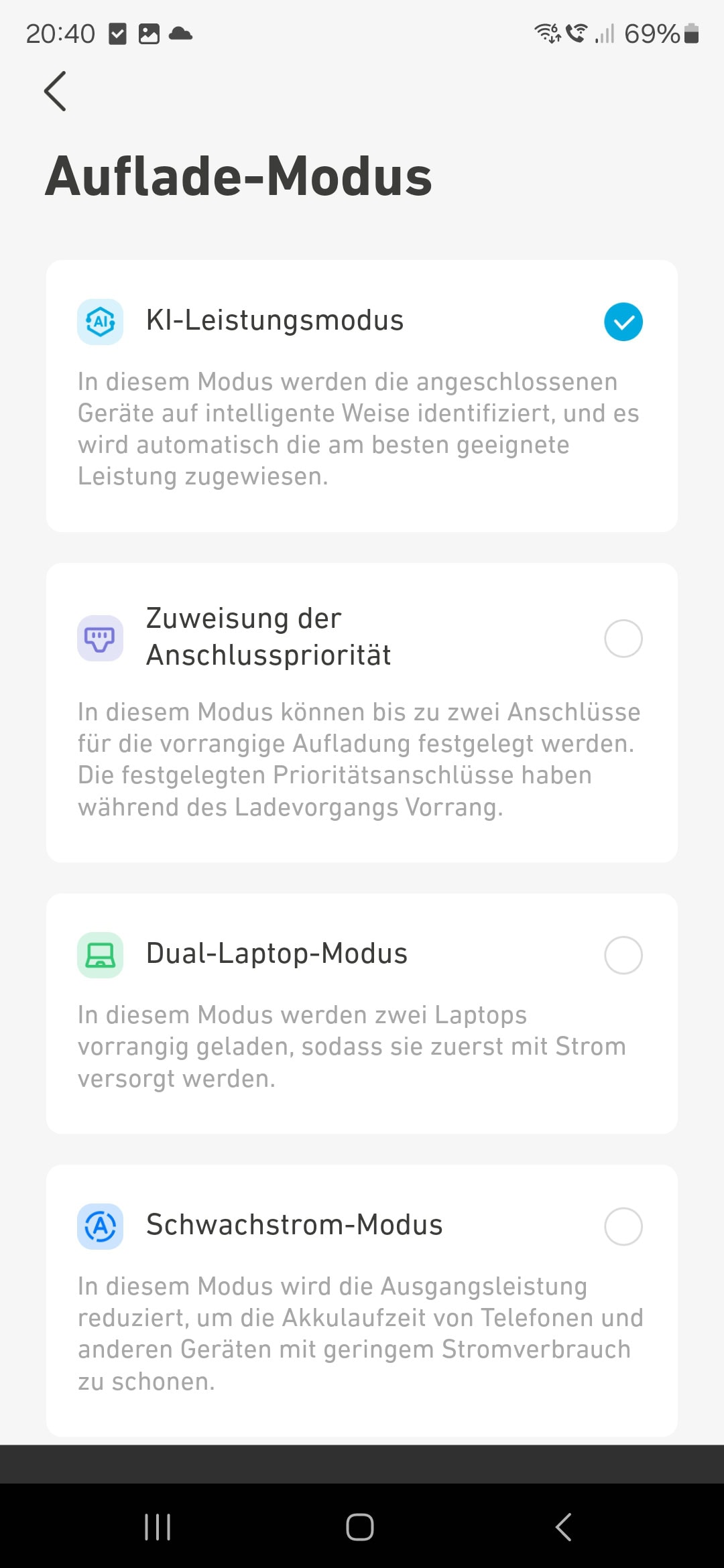Enable the Dual-Laptop-Modus option

[623, 955]
